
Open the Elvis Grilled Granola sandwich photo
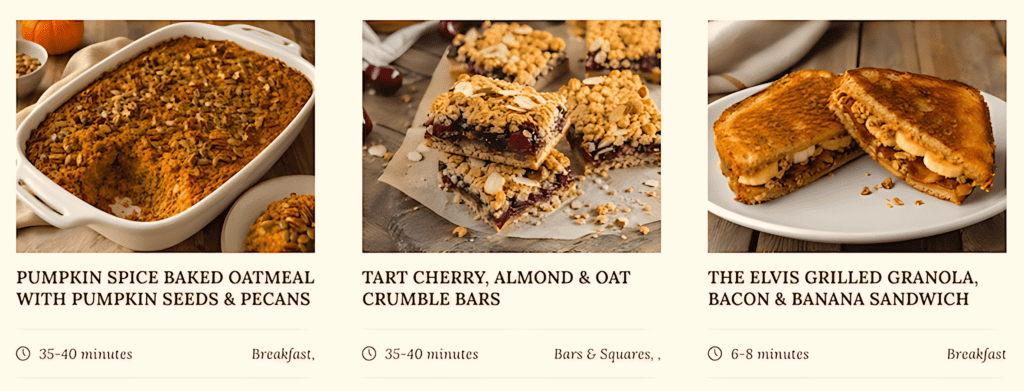857,136
